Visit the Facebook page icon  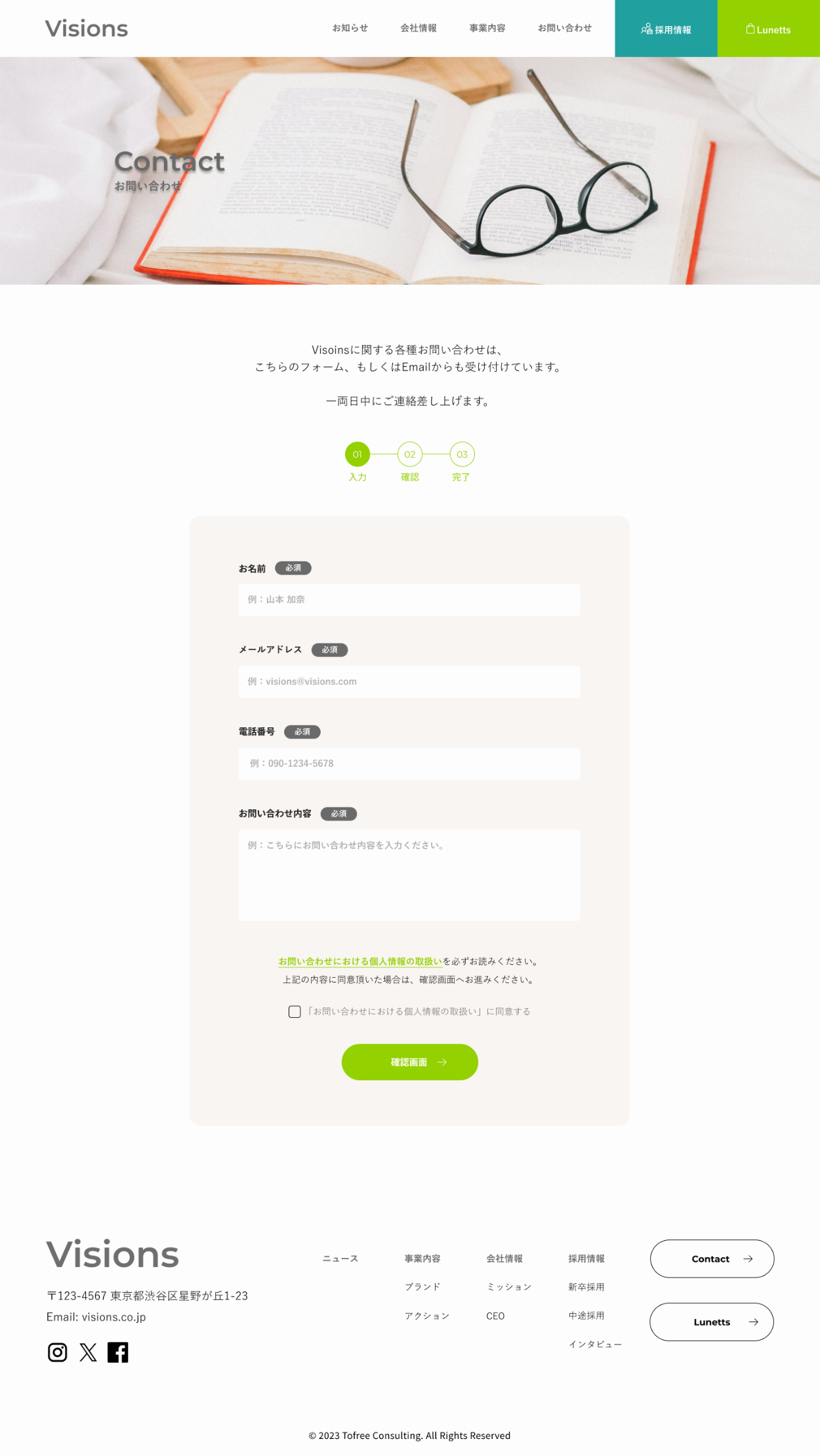click(x=118, y=1352)
